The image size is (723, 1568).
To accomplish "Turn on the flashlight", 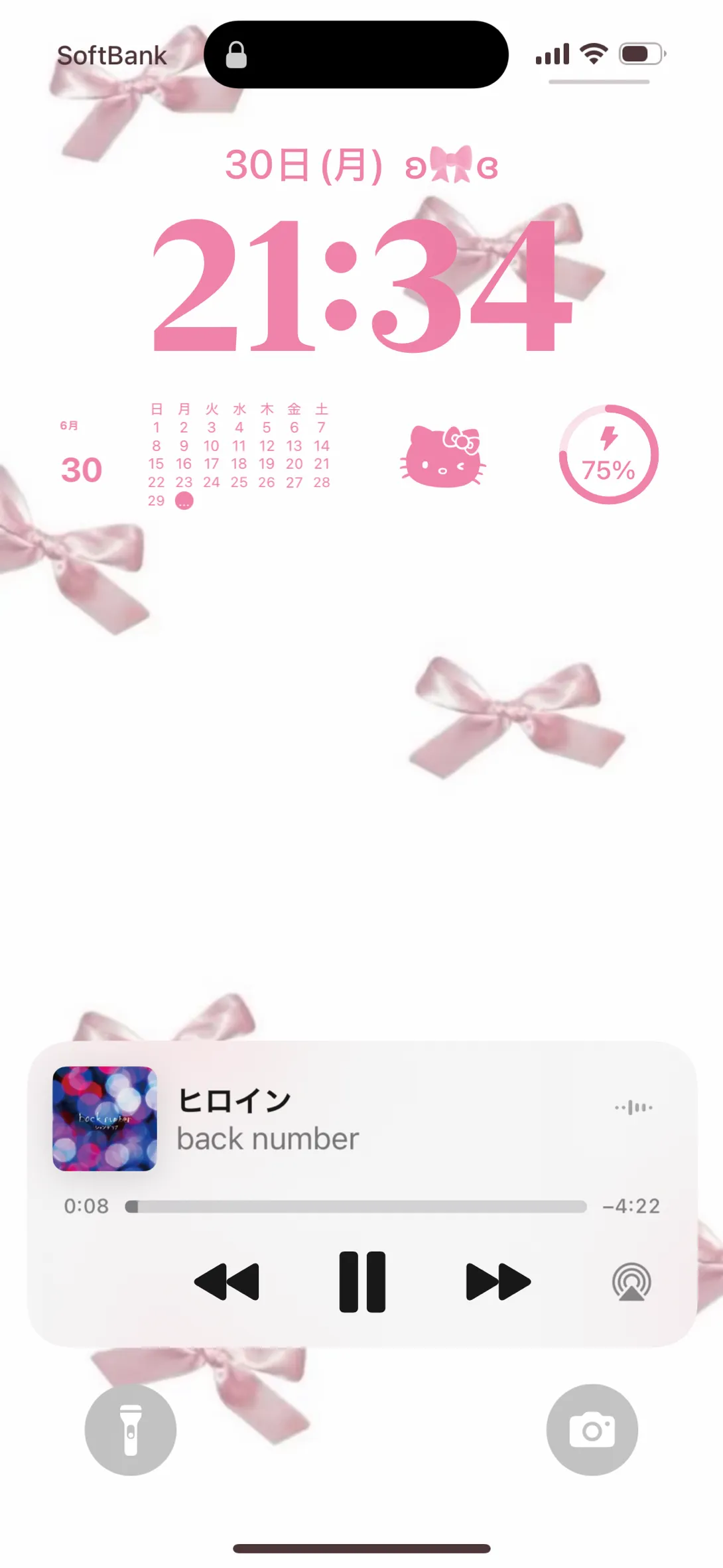I will click(131, 1429).
